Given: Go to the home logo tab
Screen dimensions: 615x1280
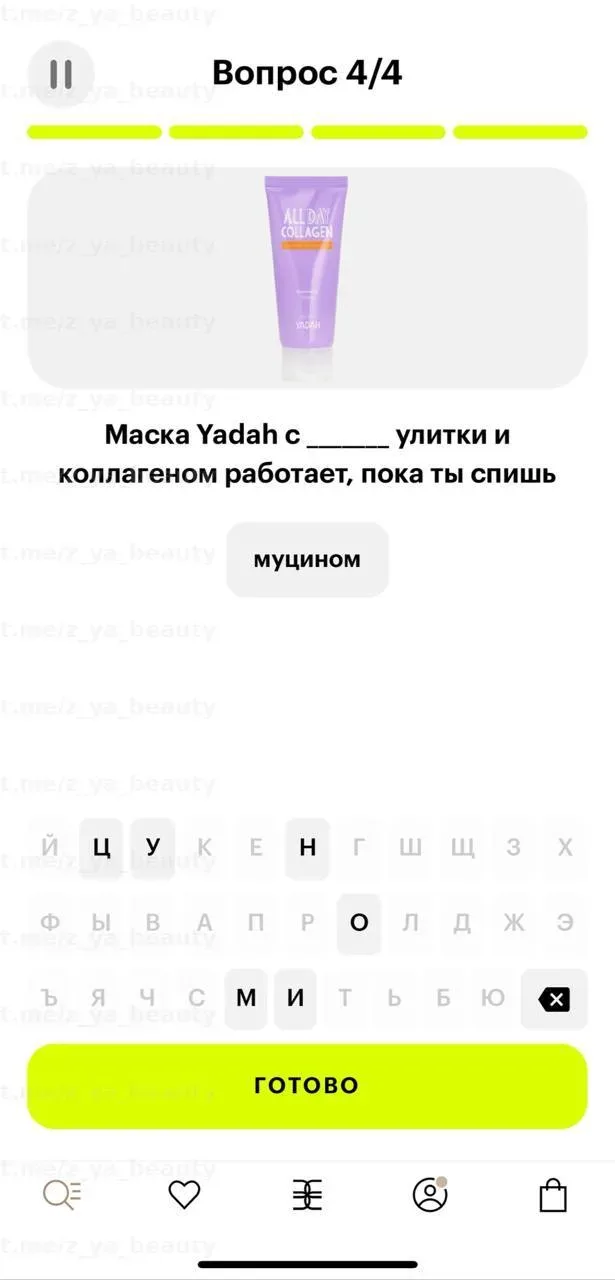Looking at the screenshot, I should [307, 1195].
